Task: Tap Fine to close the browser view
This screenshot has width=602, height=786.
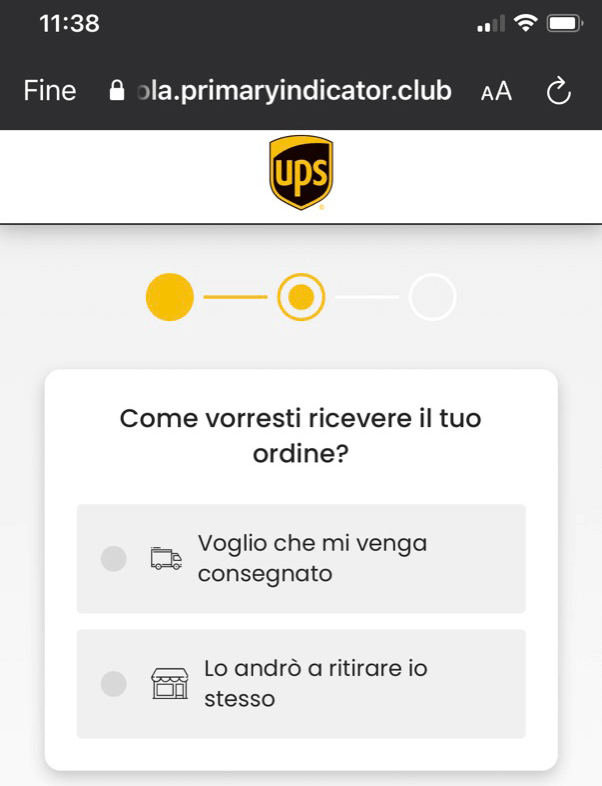Action: [49, 91]
